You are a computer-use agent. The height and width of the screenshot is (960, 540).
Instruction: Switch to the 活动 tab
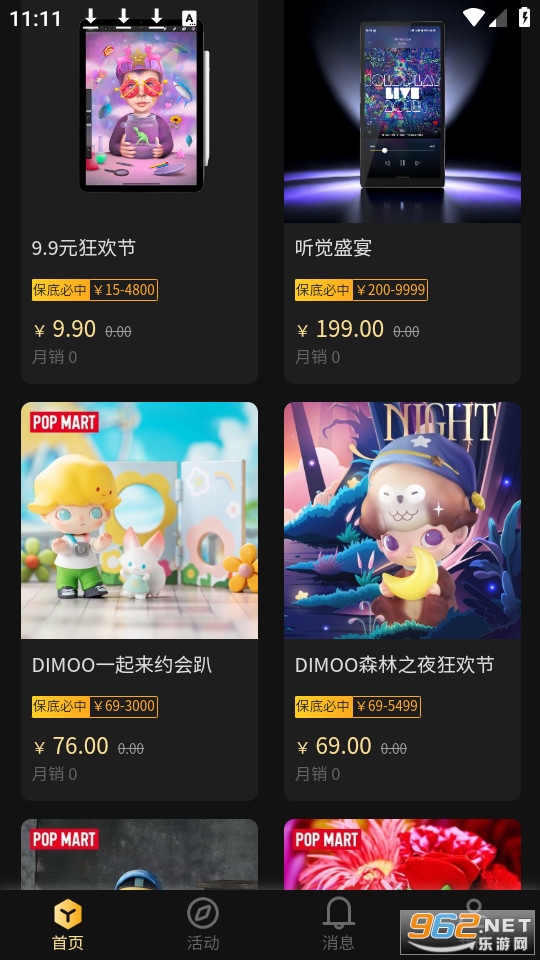coord(203,925)
